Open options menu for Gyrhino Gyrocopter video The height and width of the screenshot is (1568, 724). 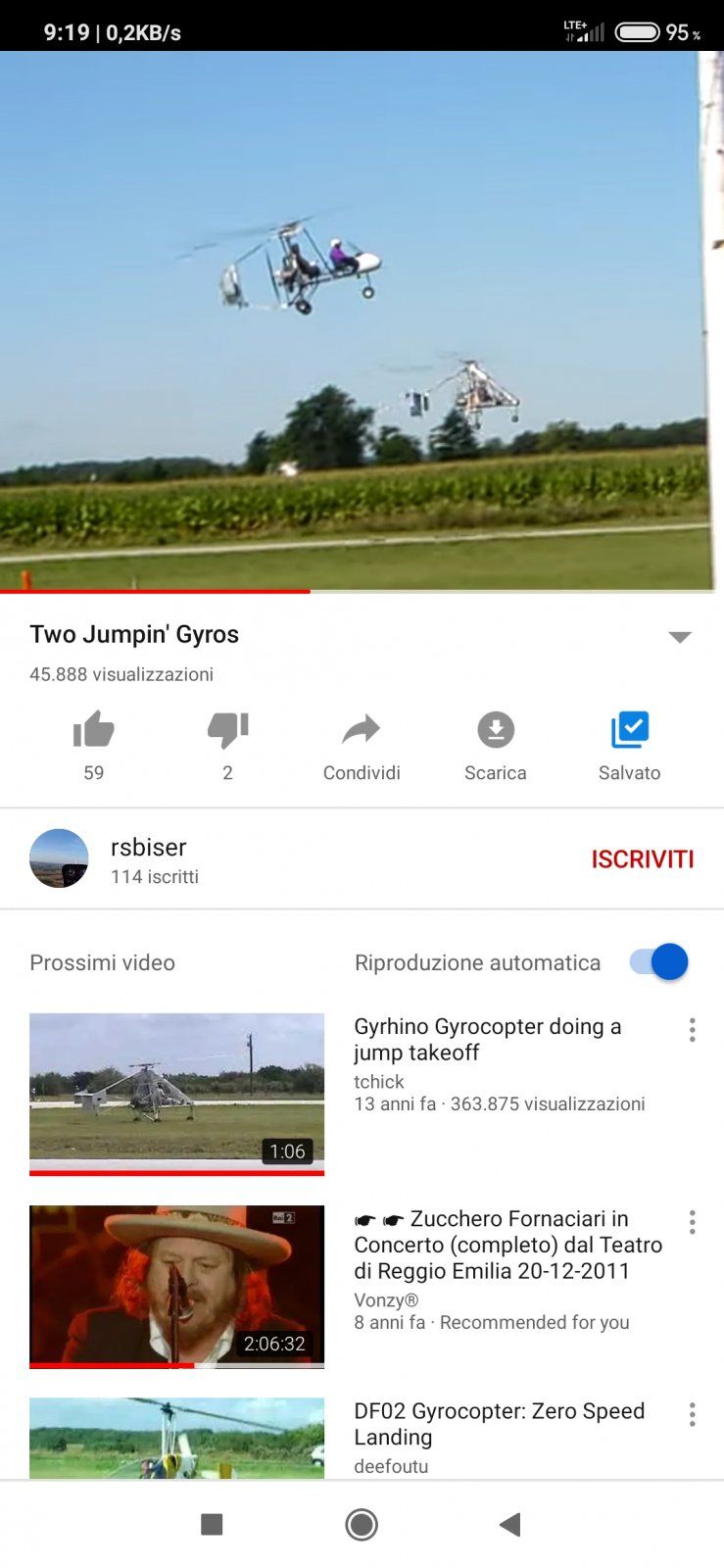coord(693,1030)
